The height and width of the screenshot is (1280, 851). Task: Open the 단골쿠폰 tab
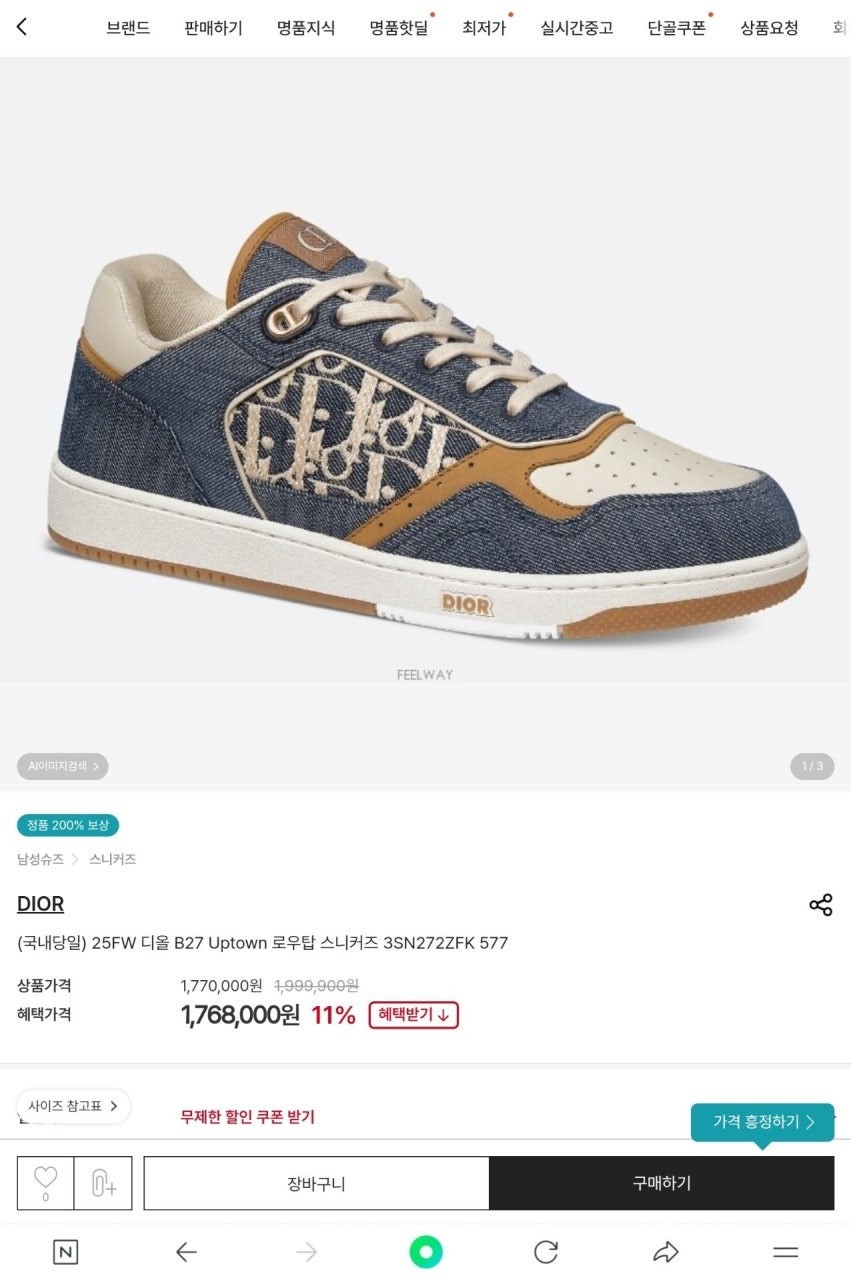click(x=676, y=28)
